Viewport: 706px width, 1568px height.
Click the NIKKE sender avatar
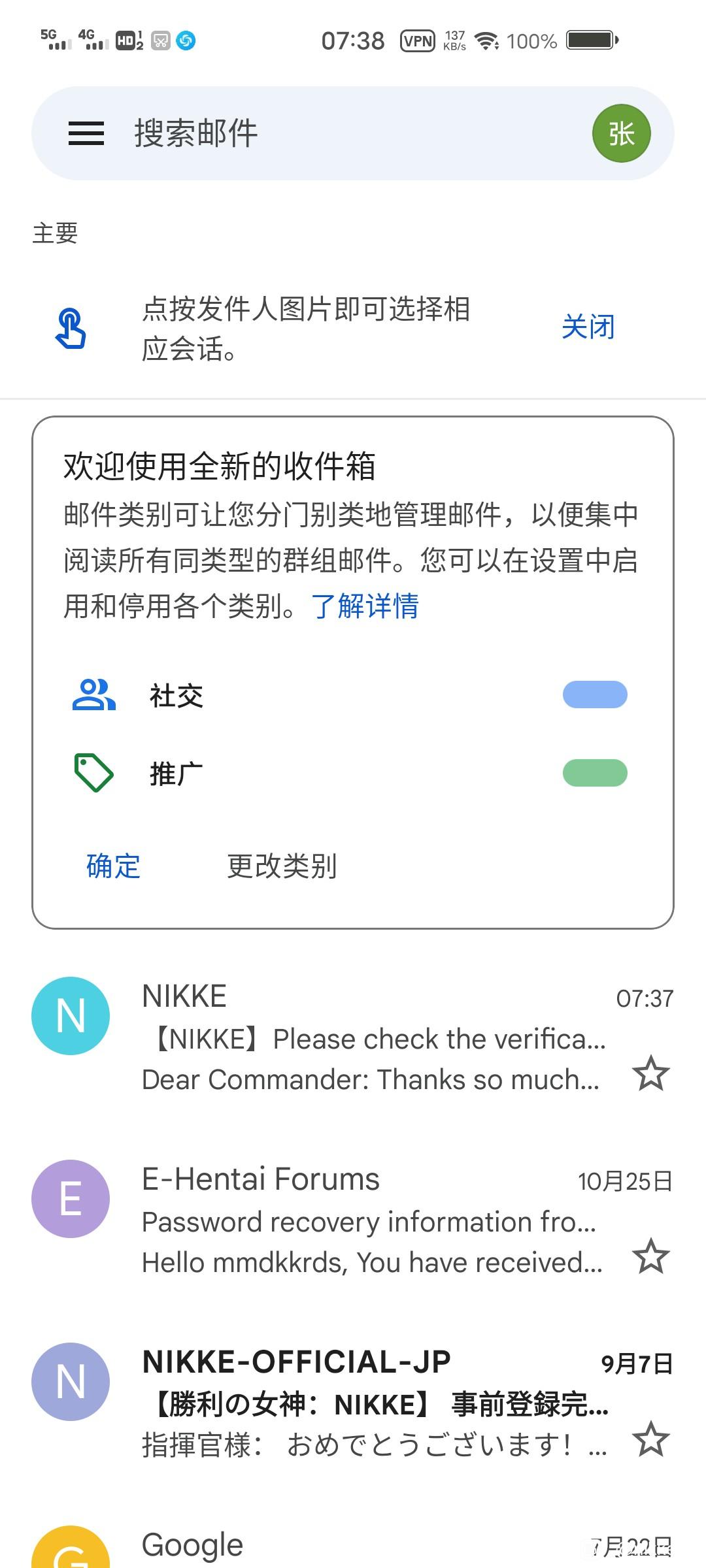71,1015
